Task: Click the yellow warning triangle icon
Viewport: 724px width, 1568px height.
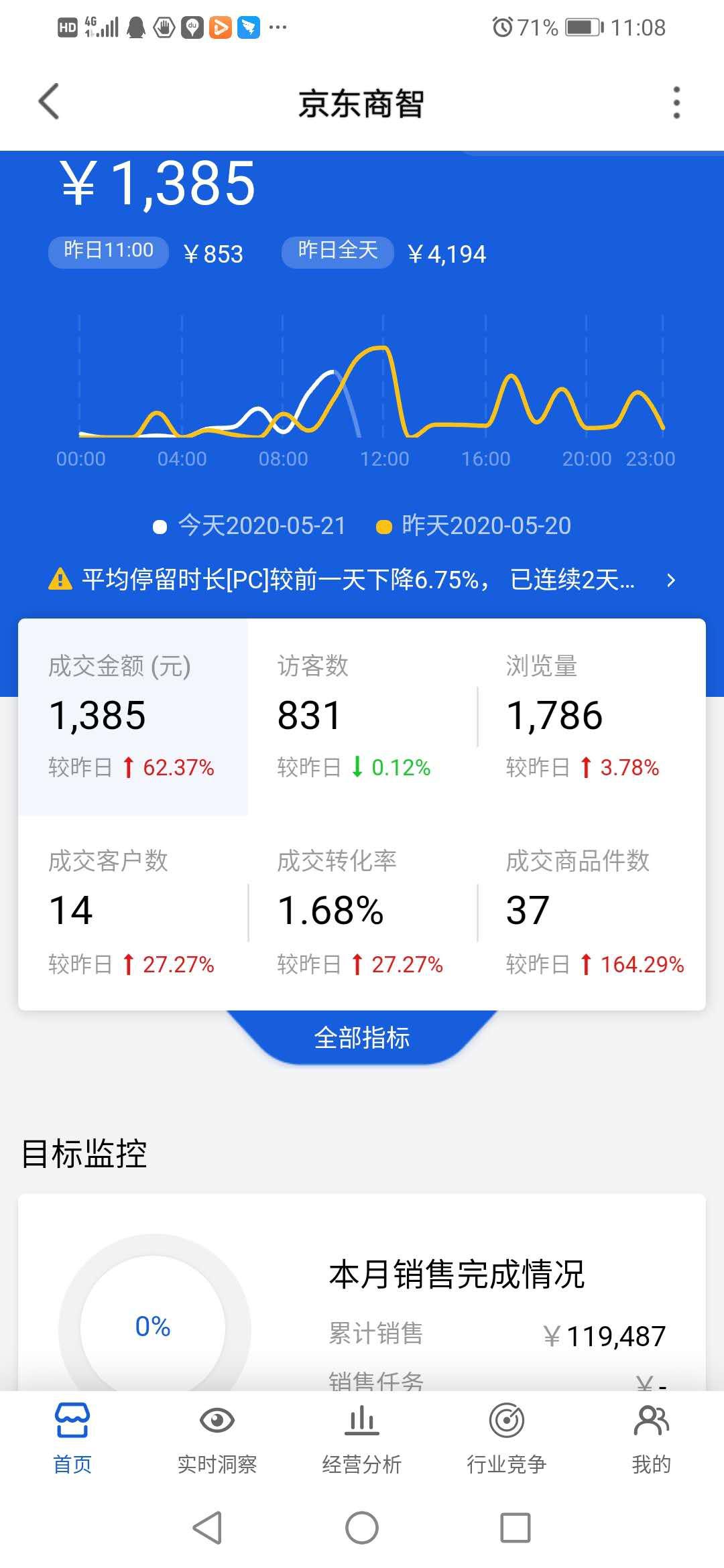Action: click(x=59, y=580)
